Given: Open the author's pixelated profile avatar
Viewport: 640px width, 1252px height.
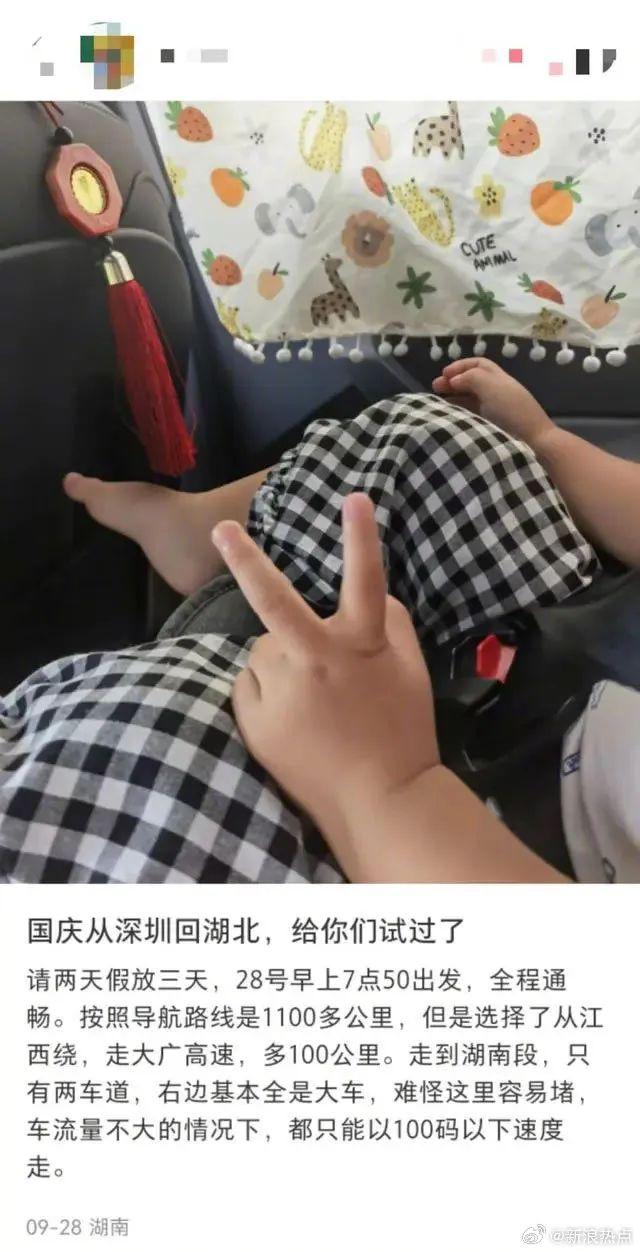Looking at the screenshot, I should pyautogui.click(x=107, y=54).
